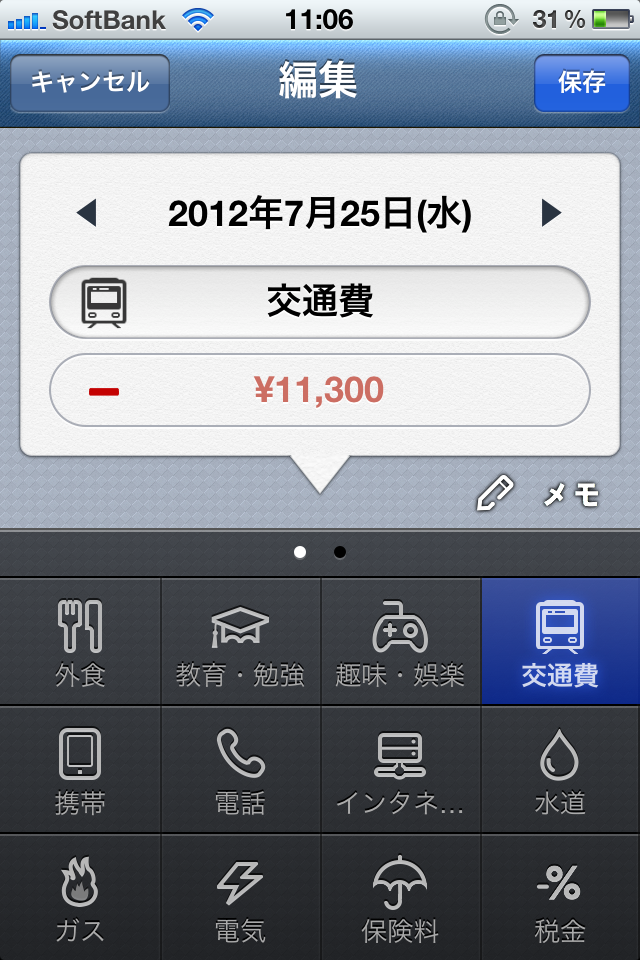Select the ガス category
Screen dimensions: 640x960
tap(80, 898)
